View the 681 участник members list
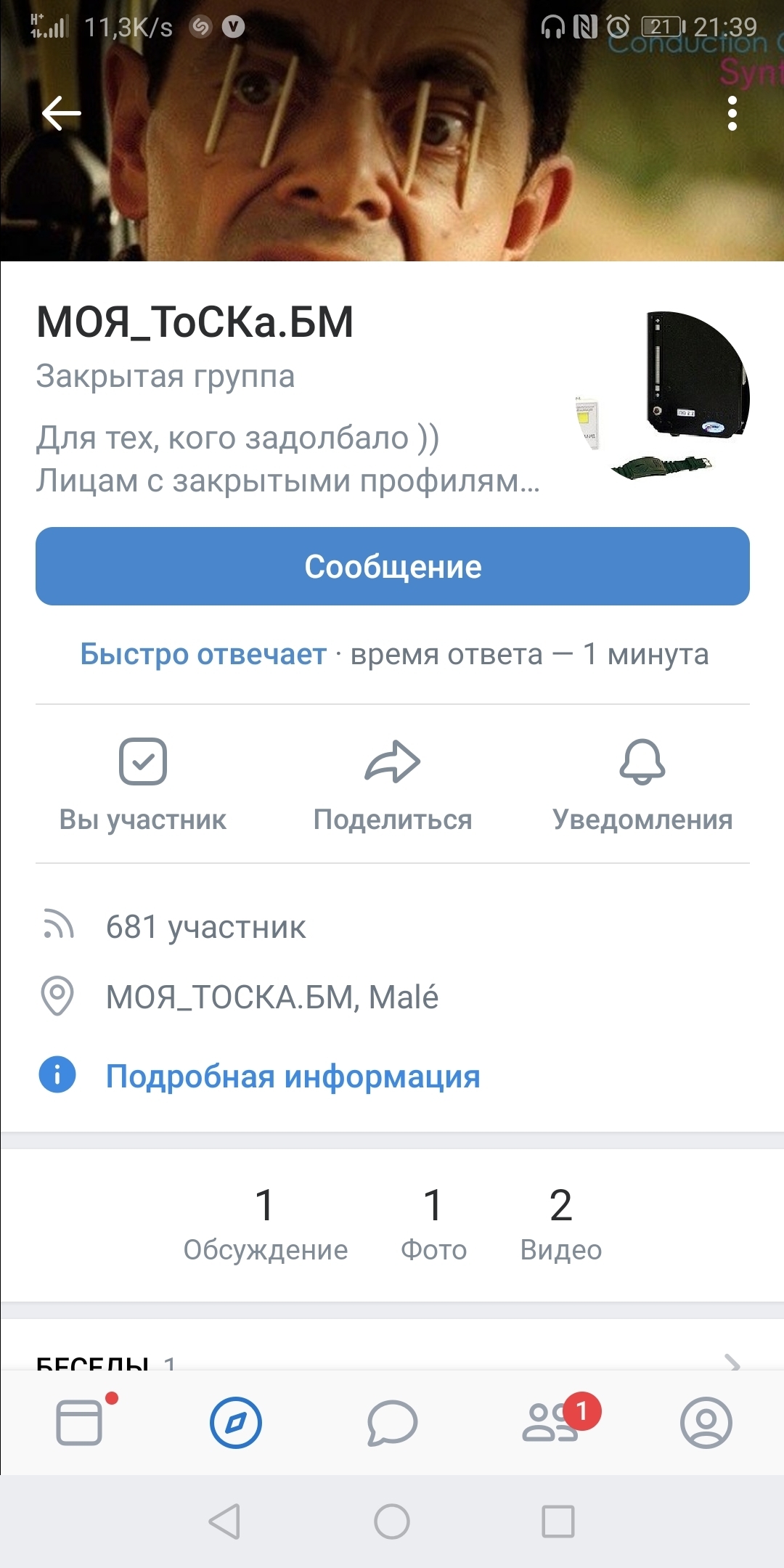 point(205,927)
